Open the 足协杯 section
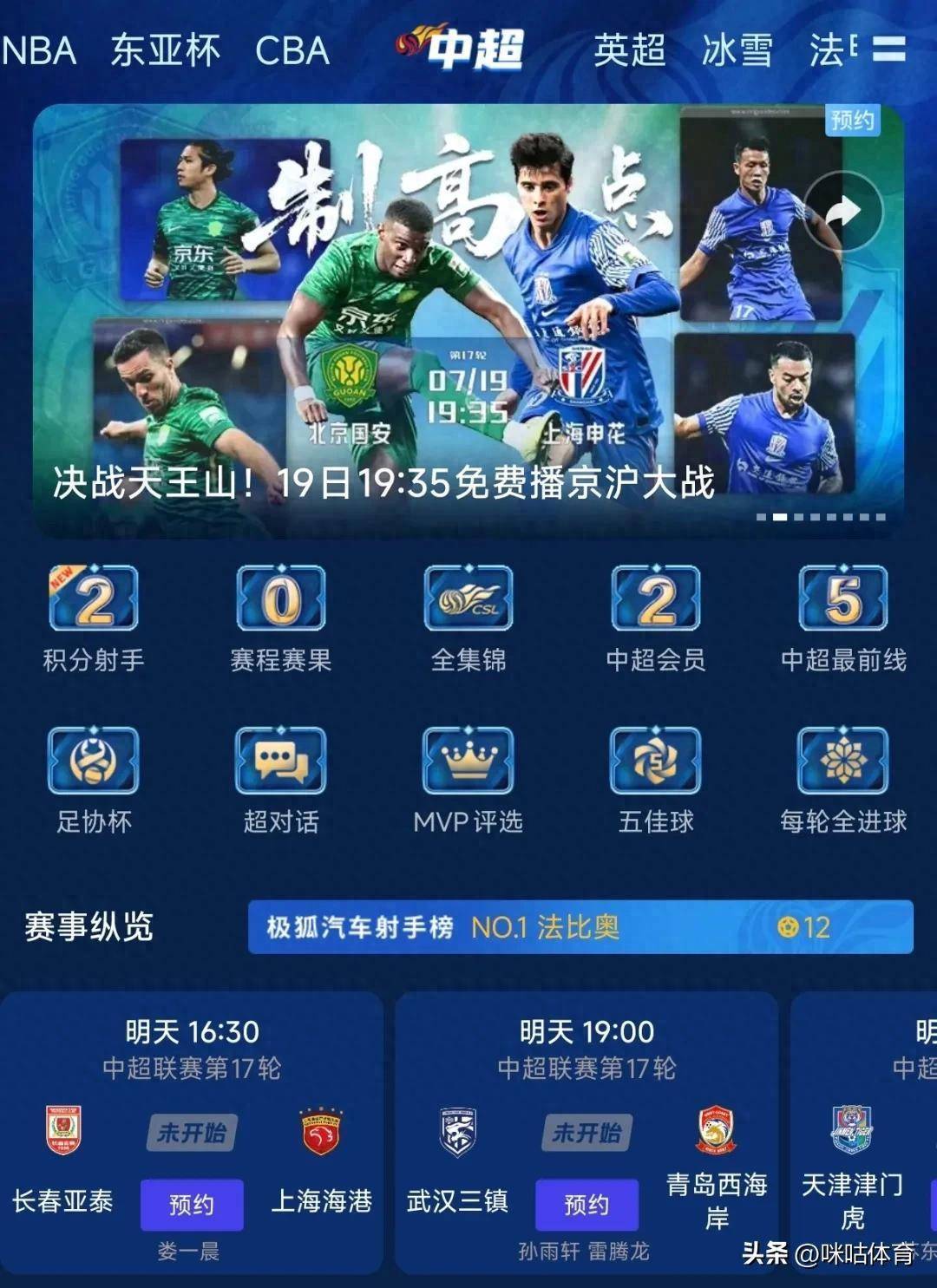937x1288 pixels. (x=94, y=780)
